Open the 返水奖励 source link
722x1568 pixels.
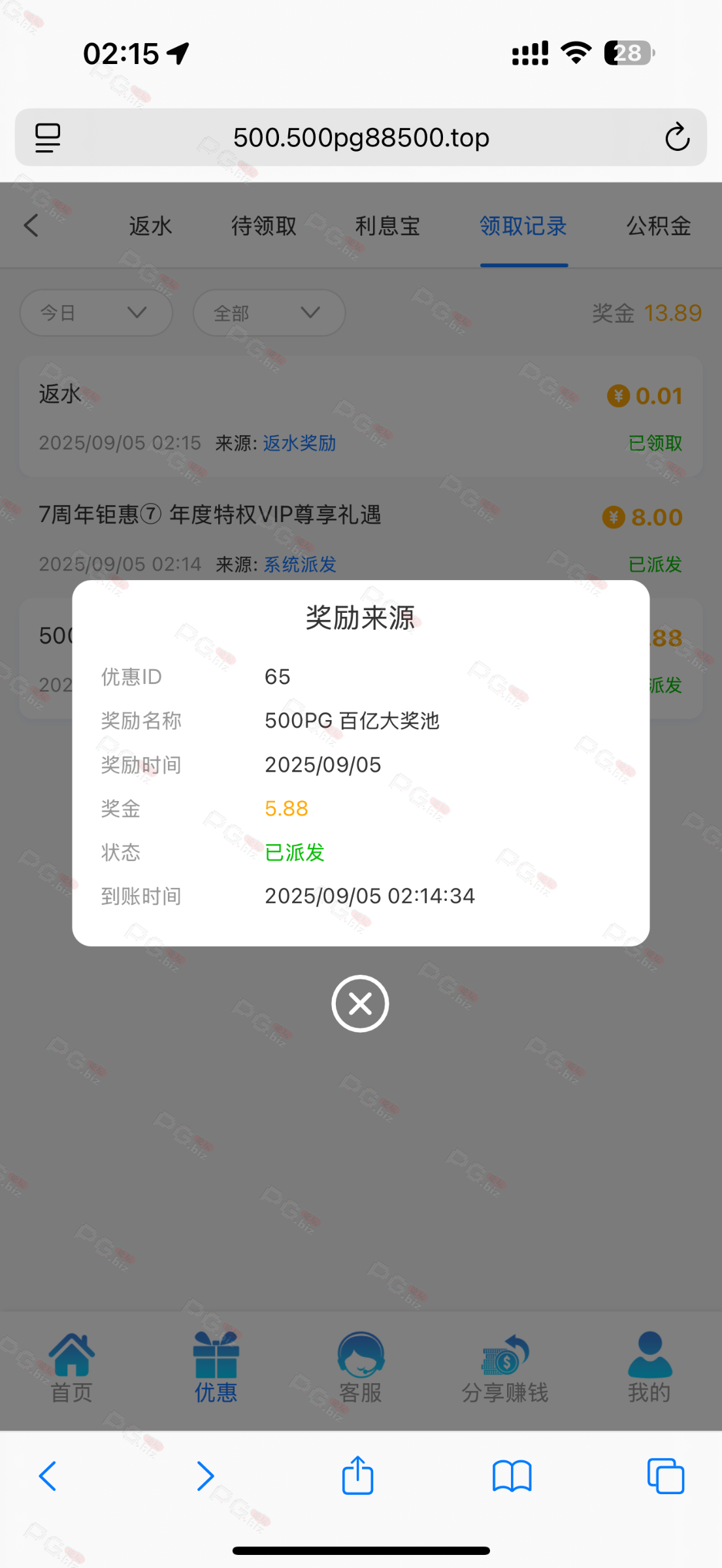click(x=299, y=443)
